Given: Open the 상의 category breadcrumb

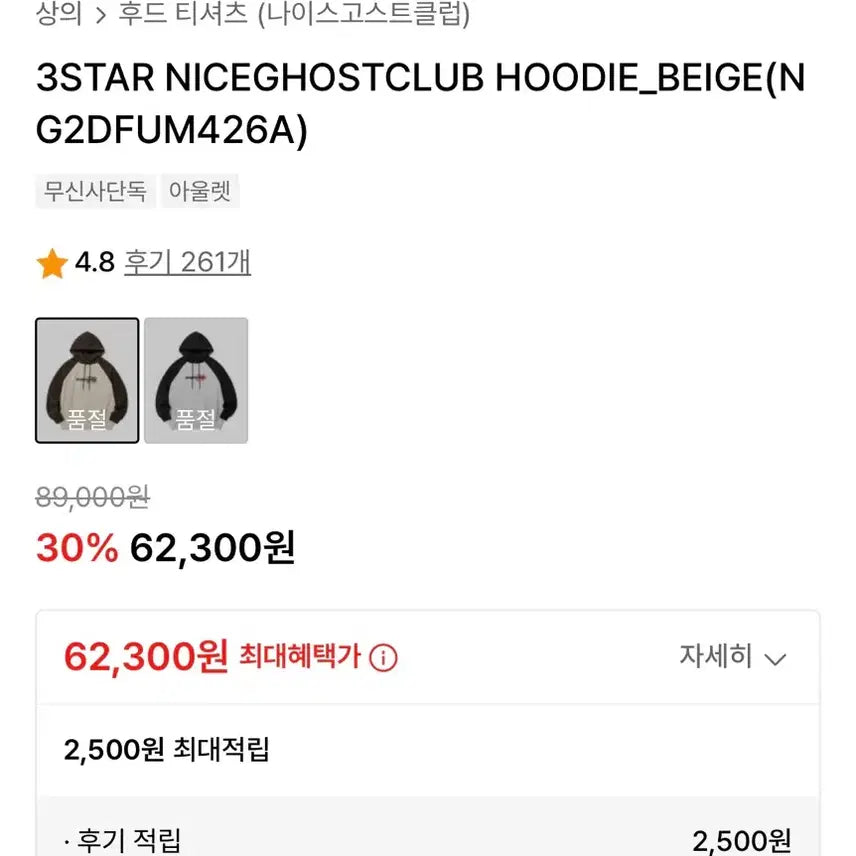Looking at the screenshot, I should (x=58, y=14).
